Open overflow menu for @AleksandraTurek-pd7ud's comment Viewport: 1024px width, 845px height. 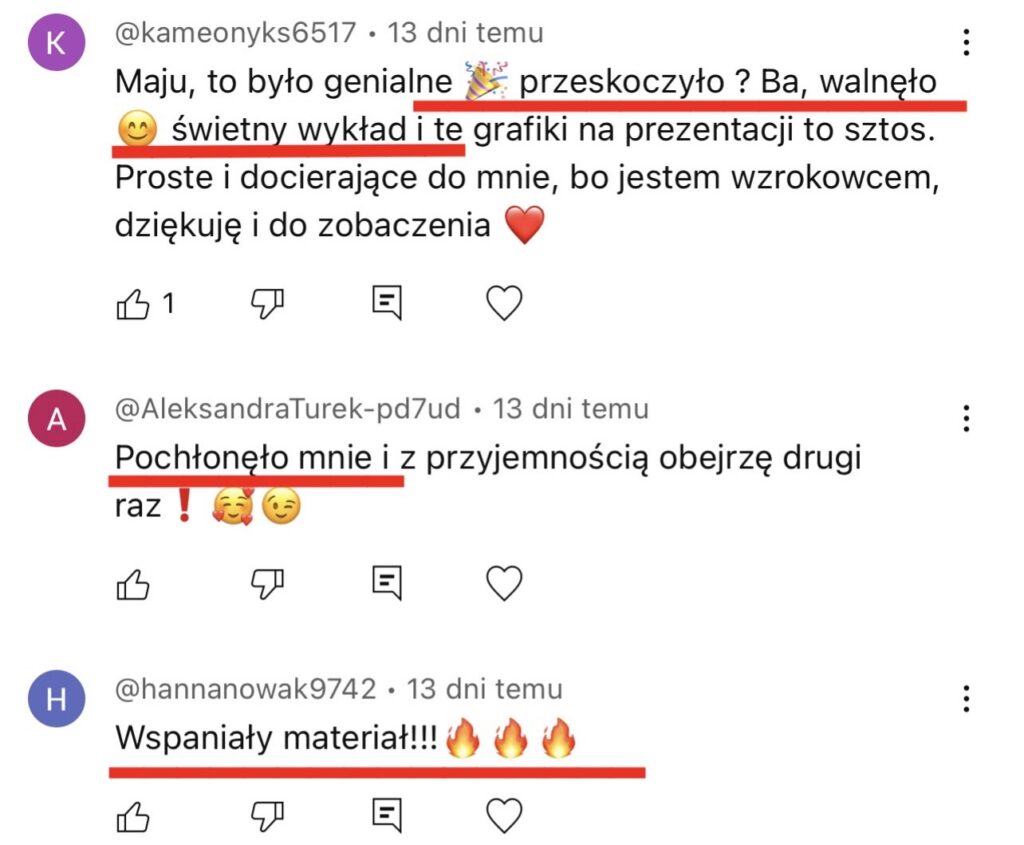coord(965,418)
